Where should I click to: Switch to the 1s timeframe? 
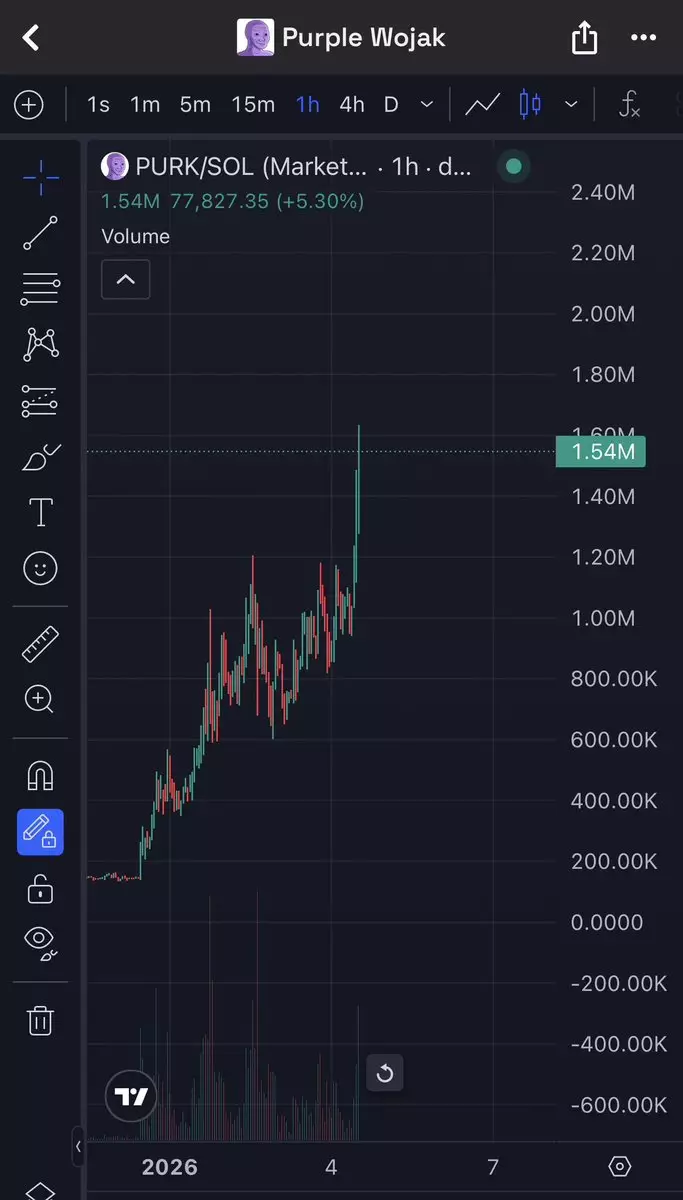(x=98, y=104)
